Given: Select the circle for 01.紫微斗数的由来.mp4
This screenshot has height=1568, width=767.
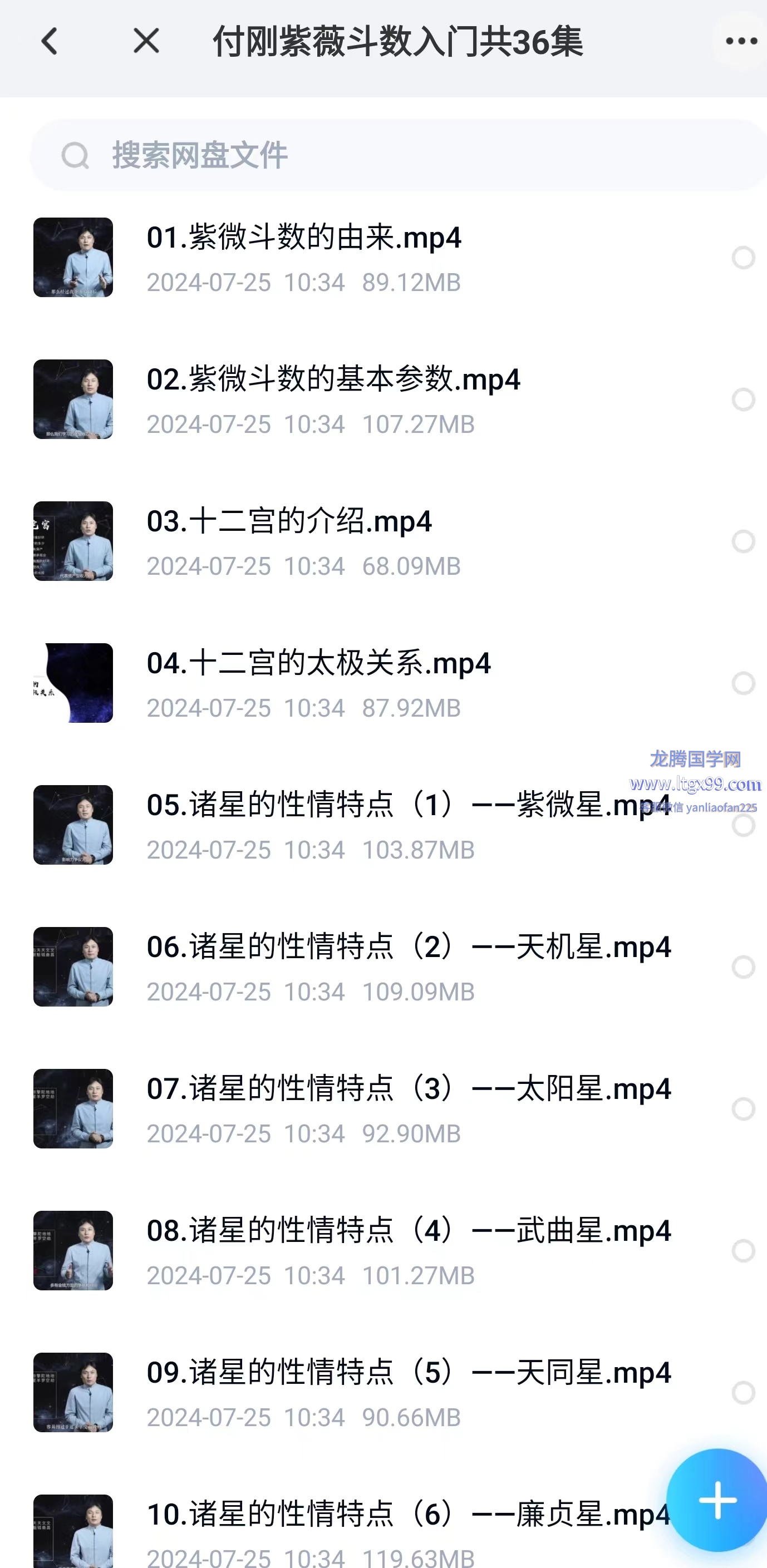Looking at the screenshot, I should click(x=743, y=258).
